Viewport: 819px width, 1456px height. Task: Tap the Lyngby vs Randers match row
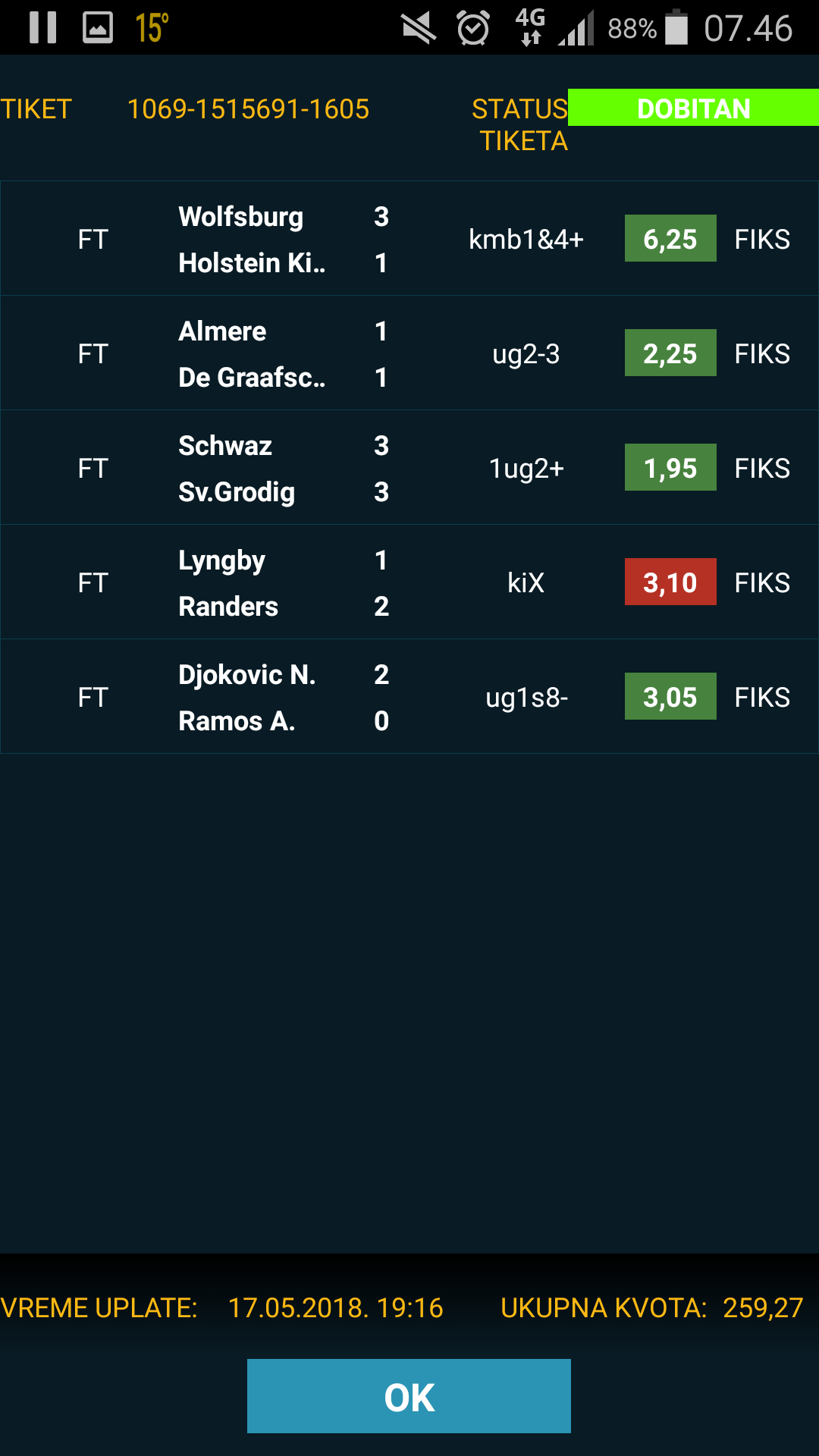(x=409, y=582)
